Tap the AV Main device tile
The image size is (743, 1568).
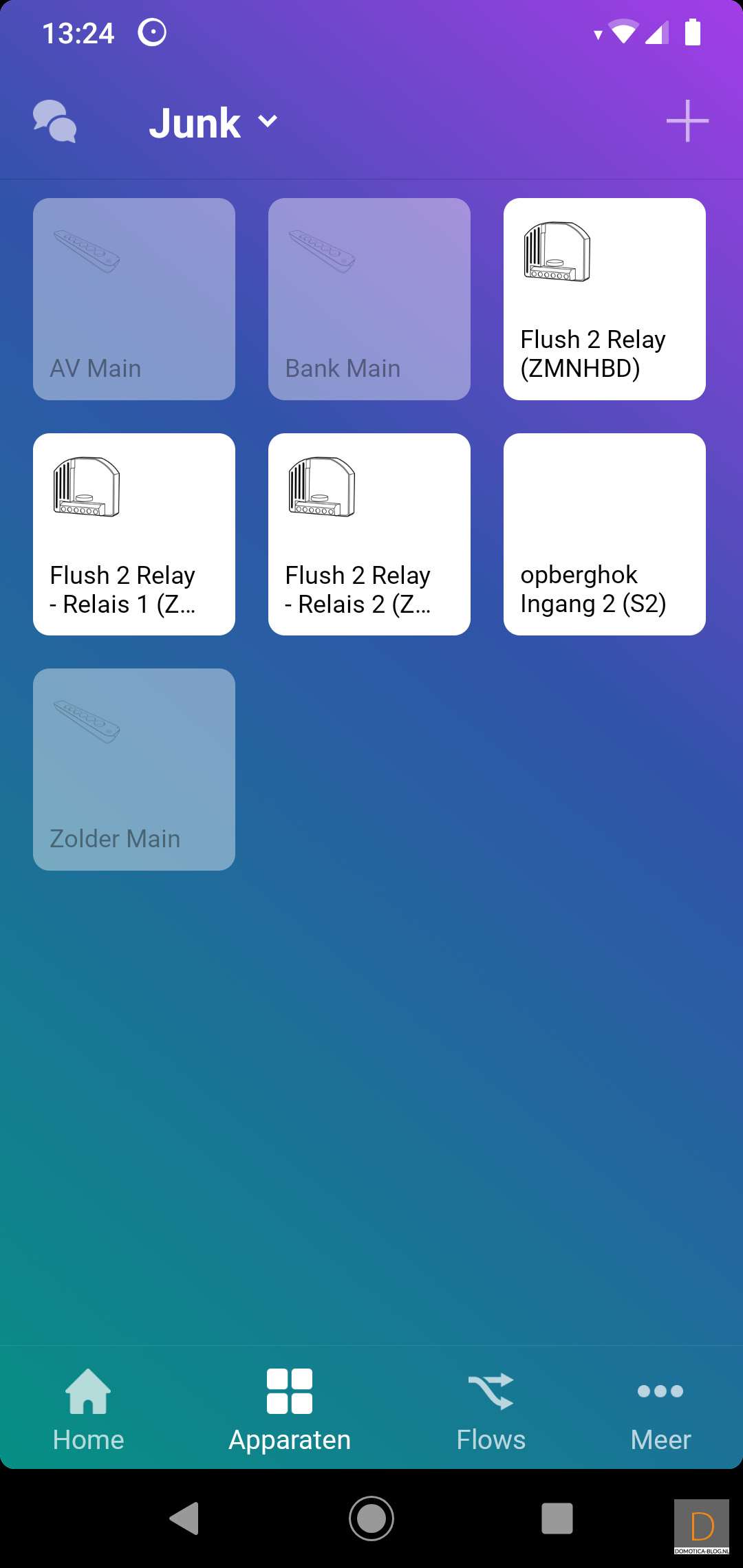tap(134, 299)
